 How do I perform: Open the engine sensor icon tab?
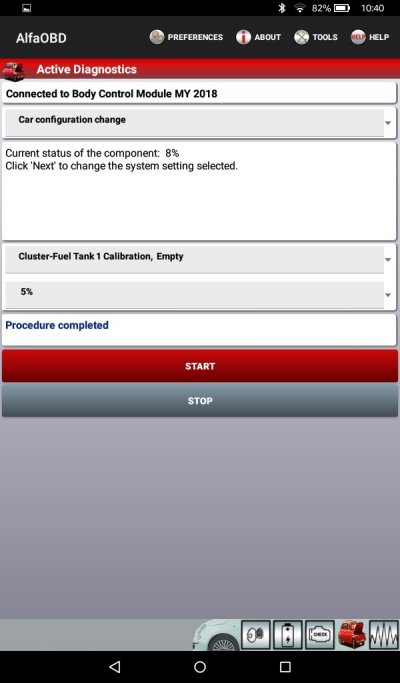coord(256,635)
